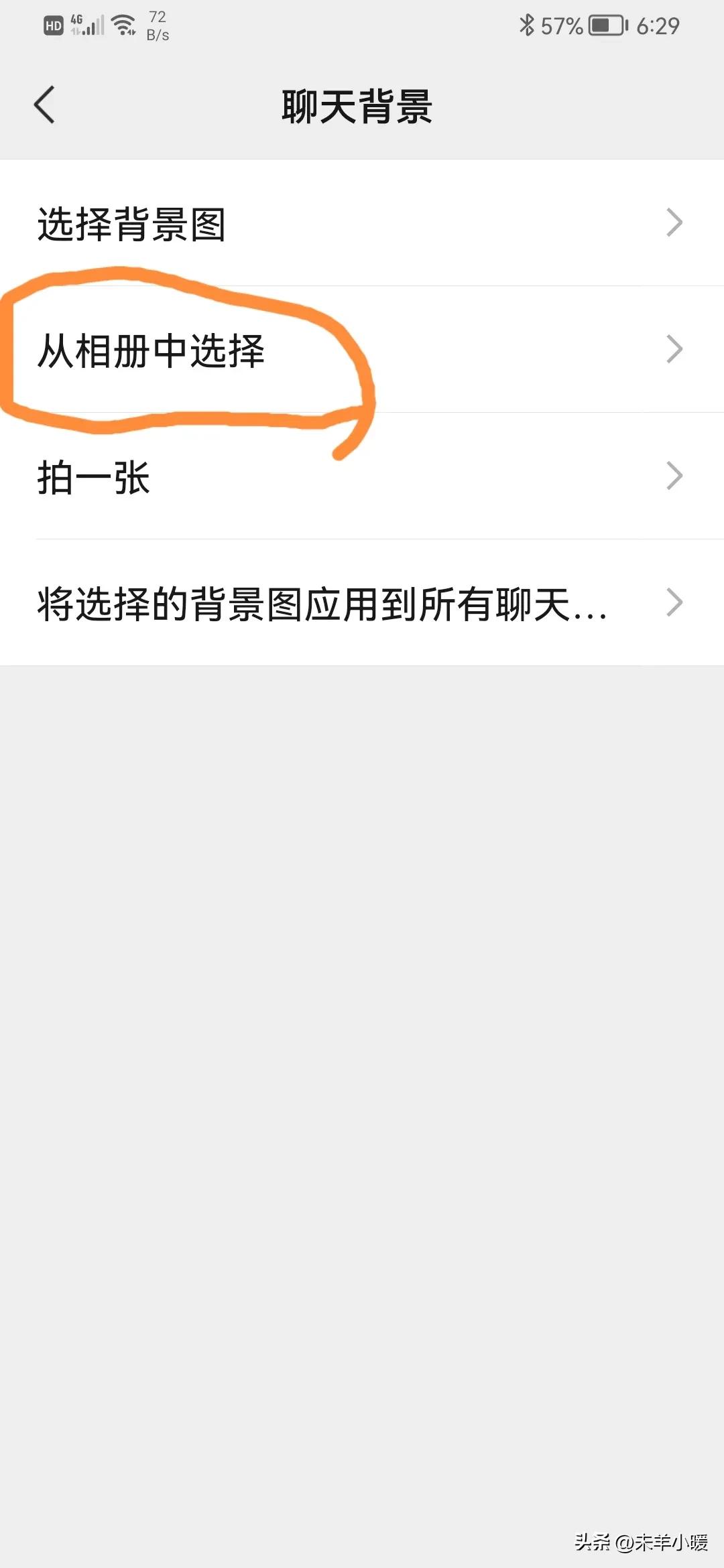Expand the chevron next to 选择背景图

click(674, 223)
